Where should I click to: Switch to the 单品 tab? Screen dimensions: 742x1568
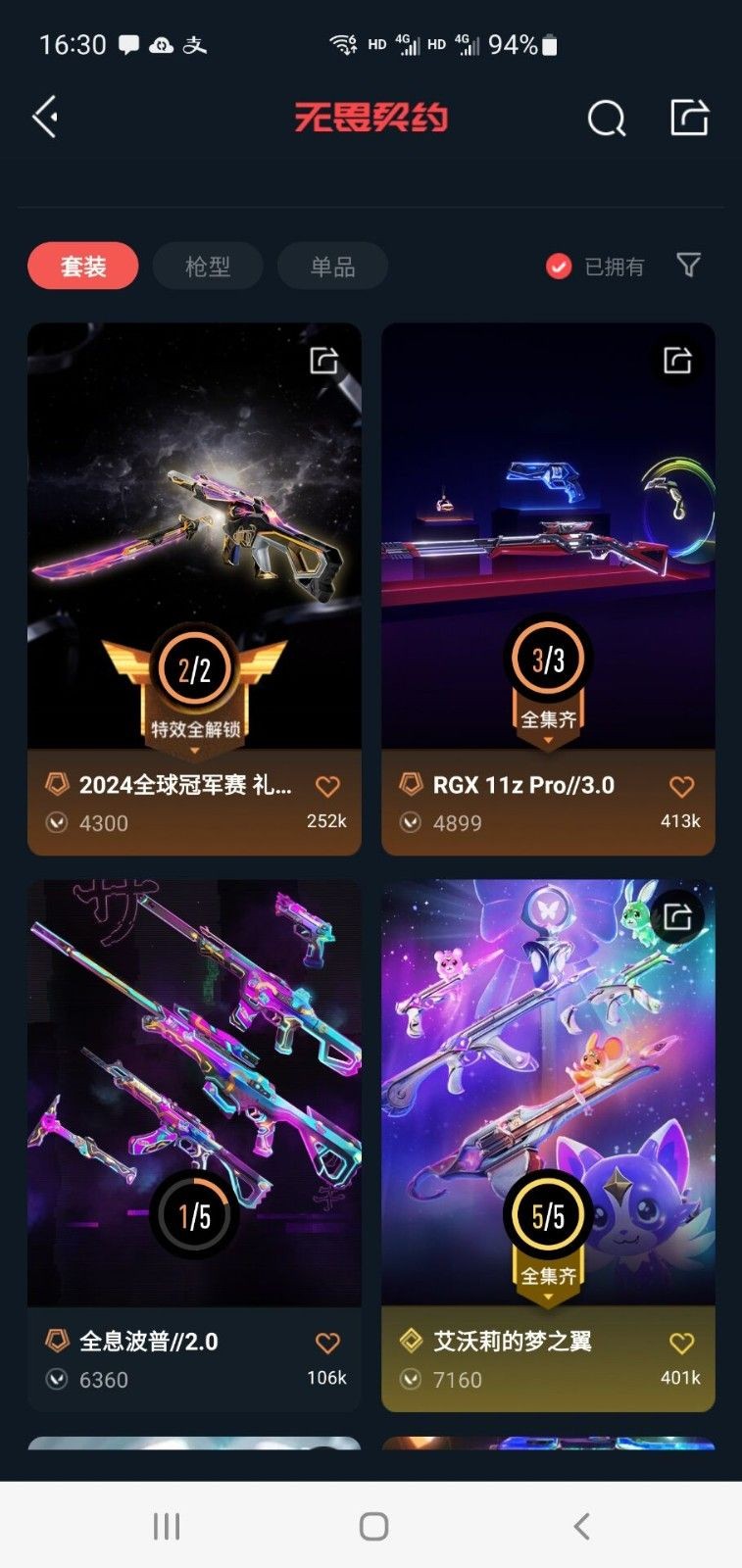tap(332, 267)
